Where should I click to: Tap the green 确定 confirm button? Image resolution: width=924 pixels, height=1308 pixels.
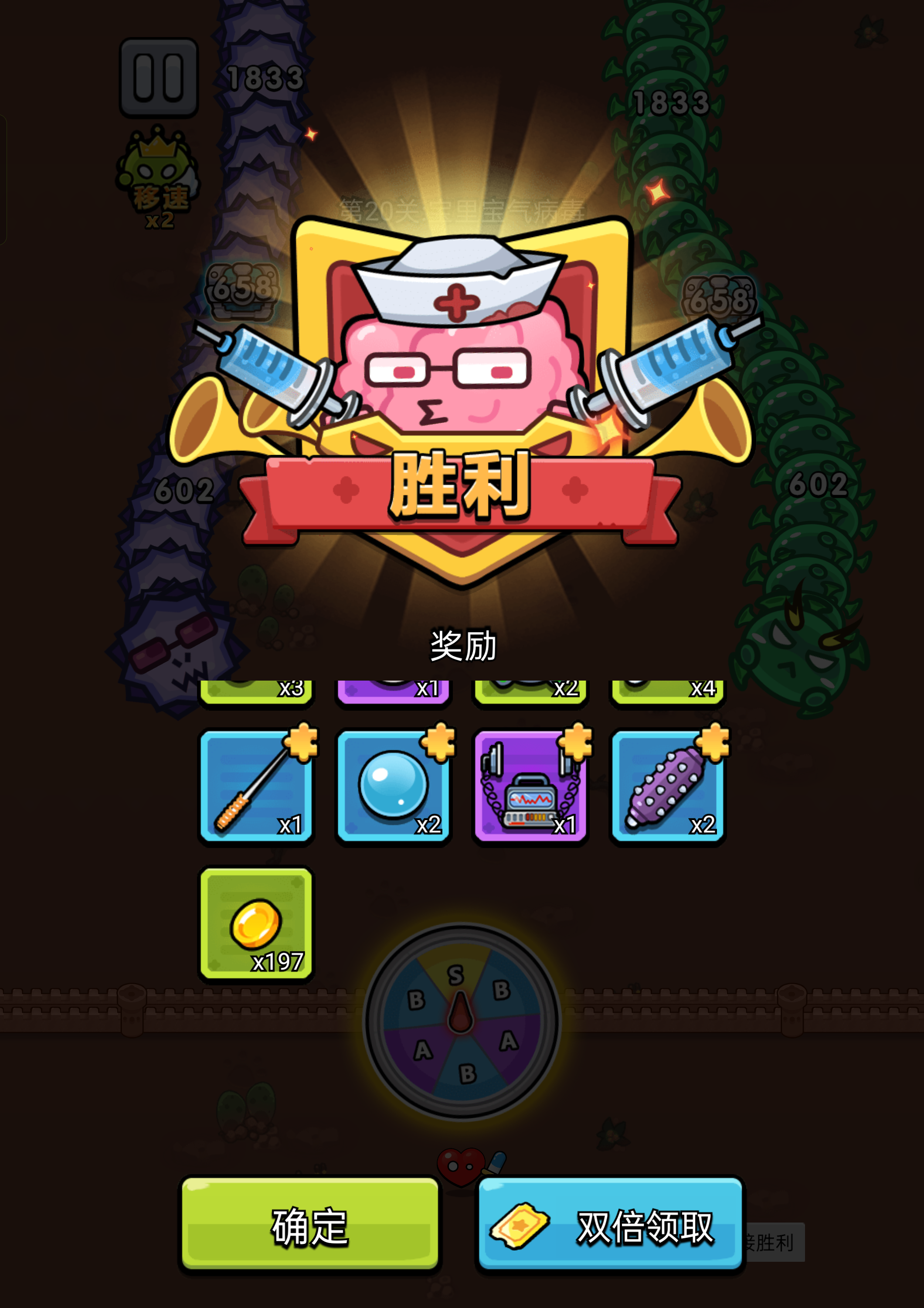coord(310,1225)
